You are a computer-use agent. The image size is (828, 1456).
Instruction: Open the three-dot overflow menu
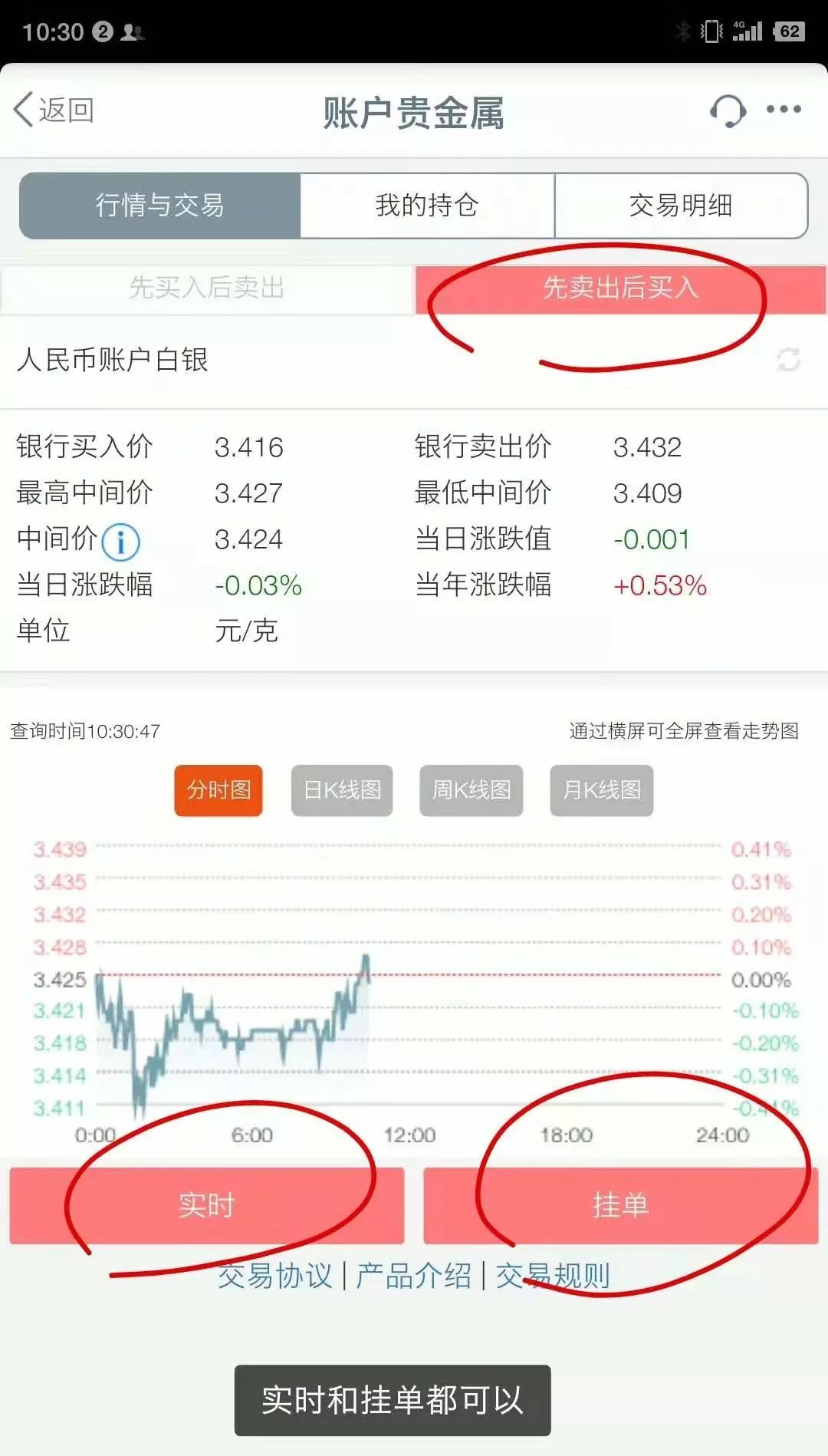tap(784, 110)
